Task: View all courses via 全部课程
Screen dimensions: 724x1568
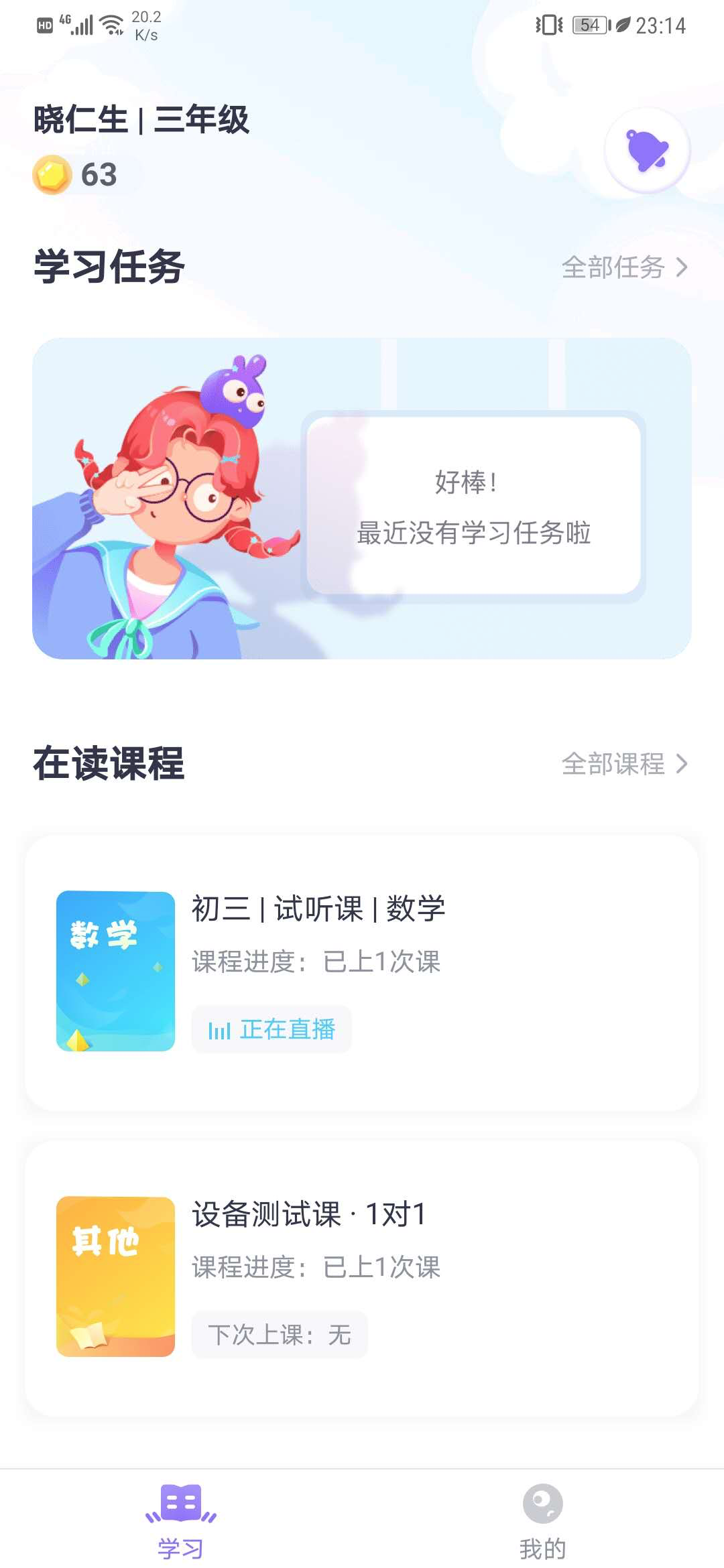Action: point(624,764)
